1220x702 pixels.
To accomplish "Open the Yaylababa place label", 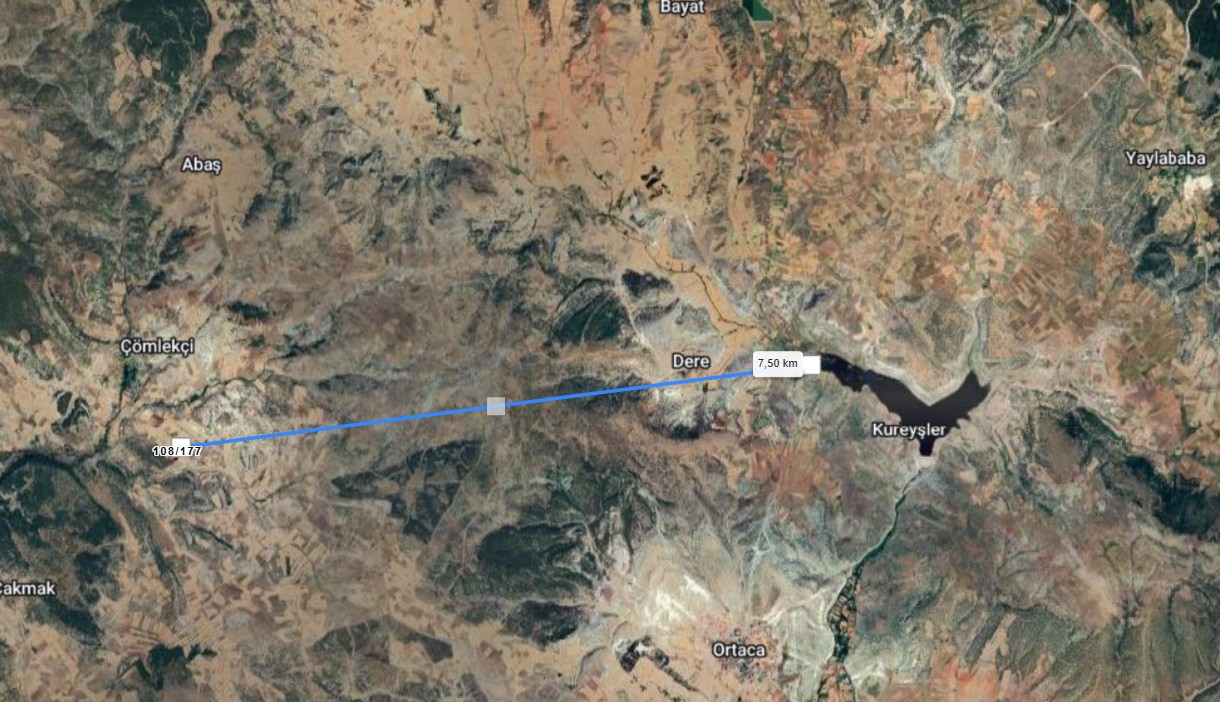I will (1165, 158).
